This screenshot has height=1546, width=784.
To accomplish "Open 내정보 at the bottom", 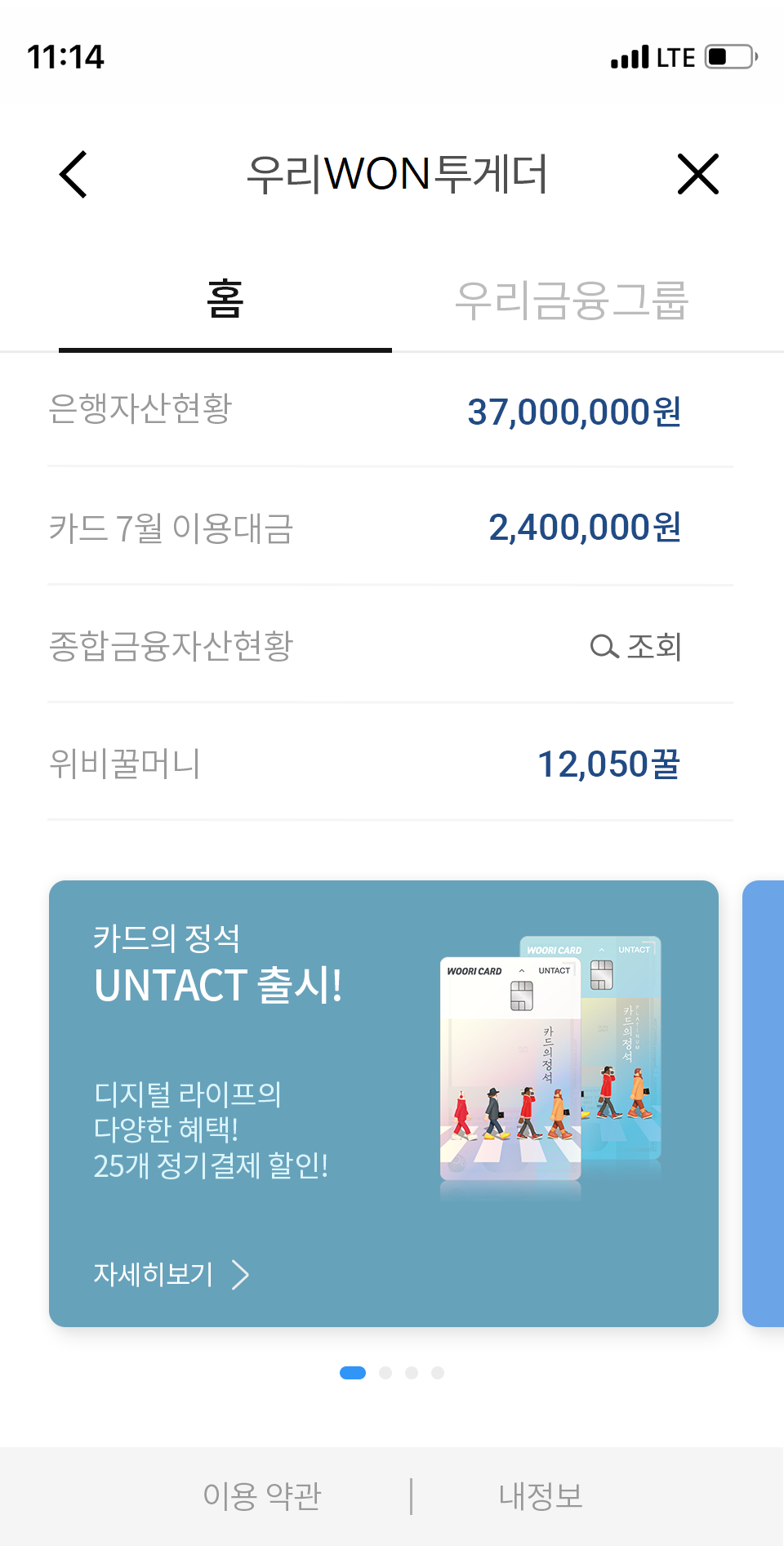I will click(541, 1495).
